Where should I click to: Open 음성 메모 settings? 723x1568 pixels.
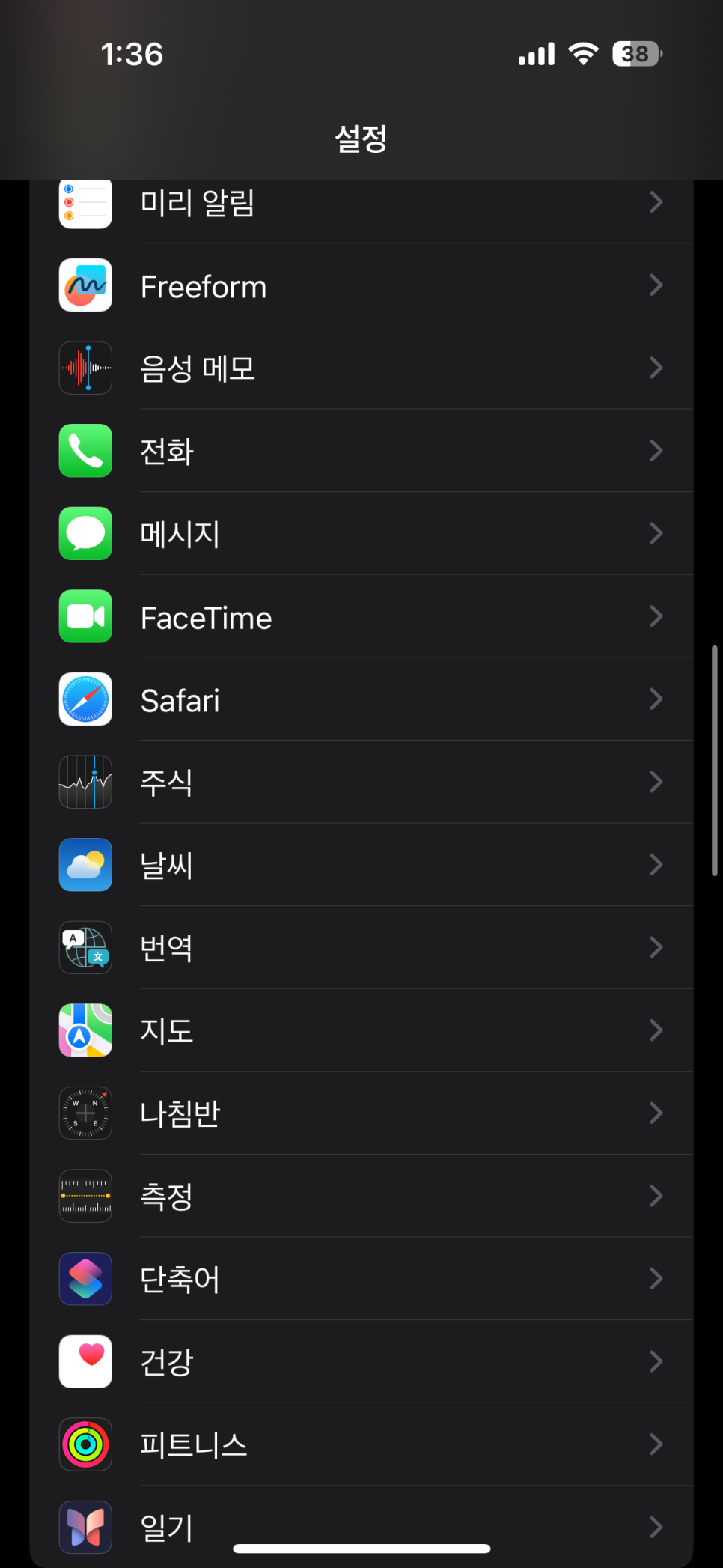[361, 368]
